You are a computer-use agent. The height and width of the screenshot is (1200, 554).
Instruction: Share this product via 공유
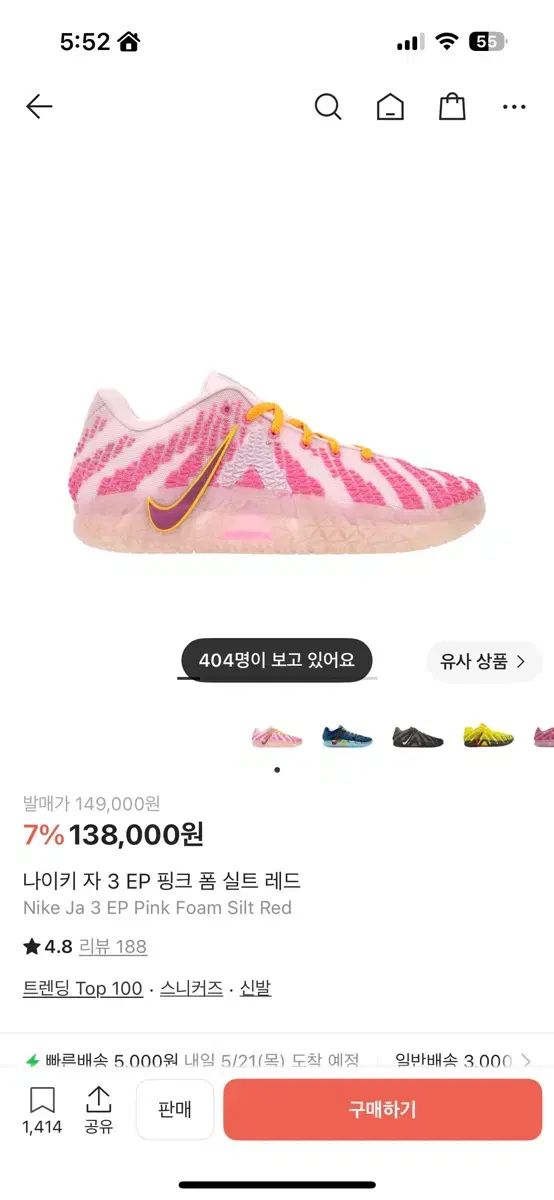(x=98, y=1110)
